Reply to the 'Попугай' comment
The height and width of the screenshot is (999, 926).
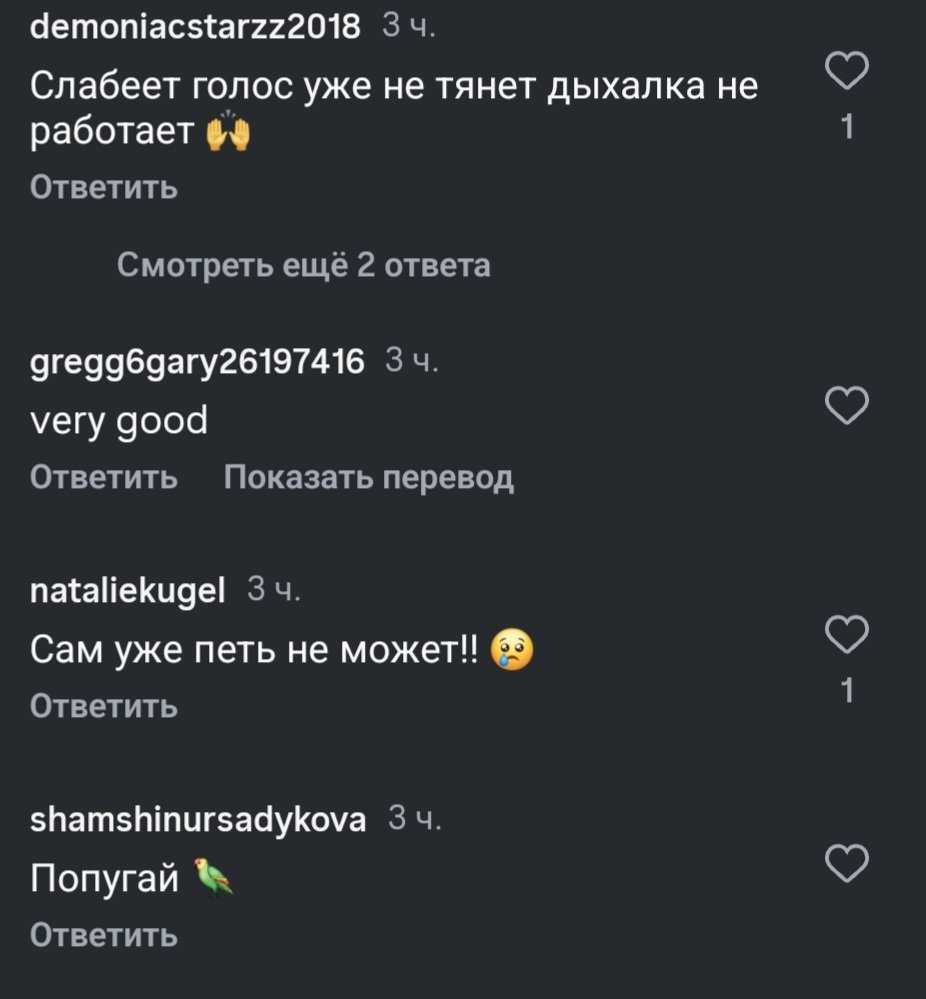(x=104, y=935)
